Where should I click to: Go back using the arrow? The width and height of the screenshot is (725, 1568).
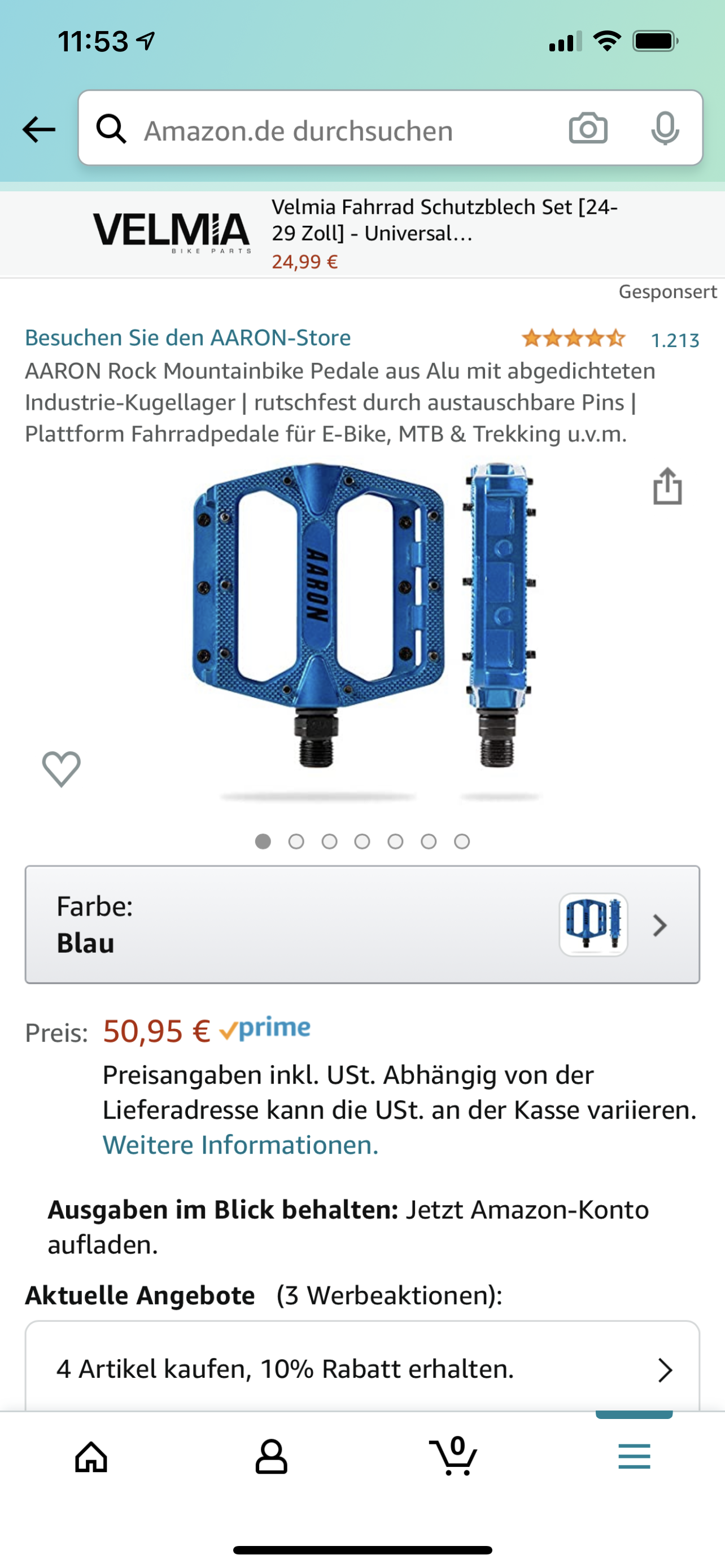click(x=39, y=129)
